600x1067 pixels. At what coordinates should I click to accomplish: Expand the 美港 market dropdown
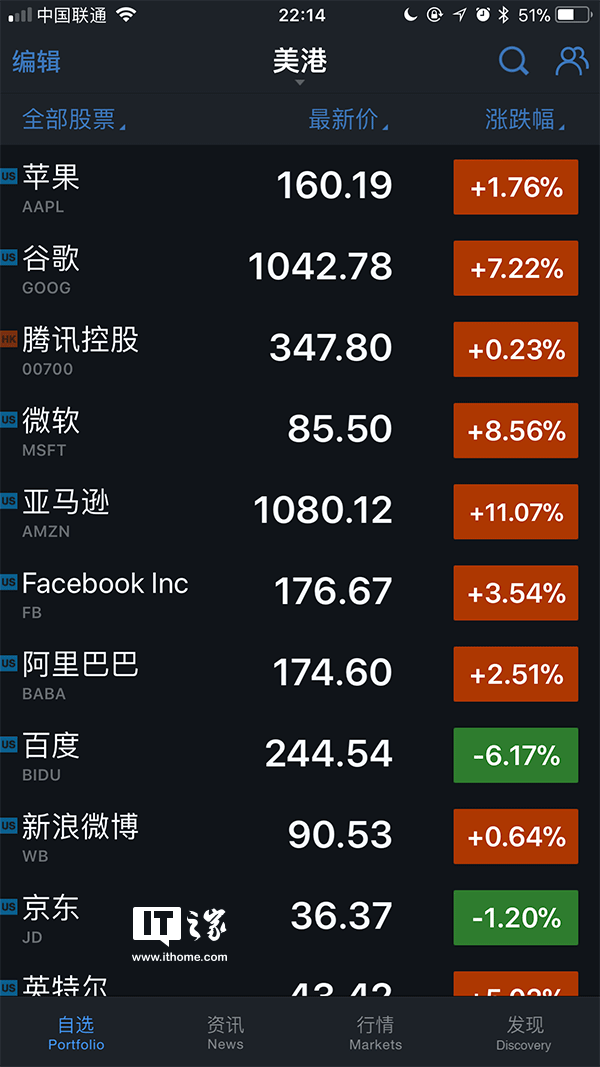[x=300, y=65]
